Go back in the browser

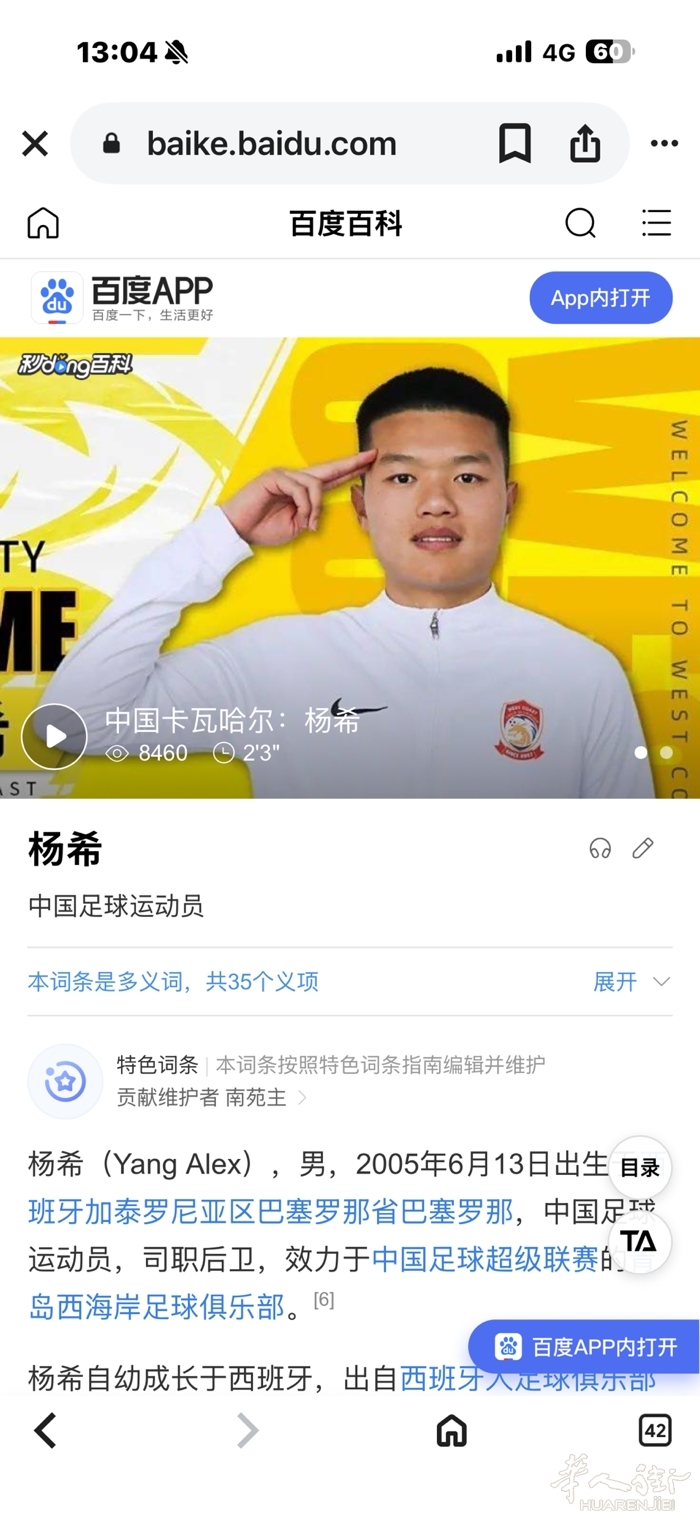pyautogui.click(x=45, y=1431)
